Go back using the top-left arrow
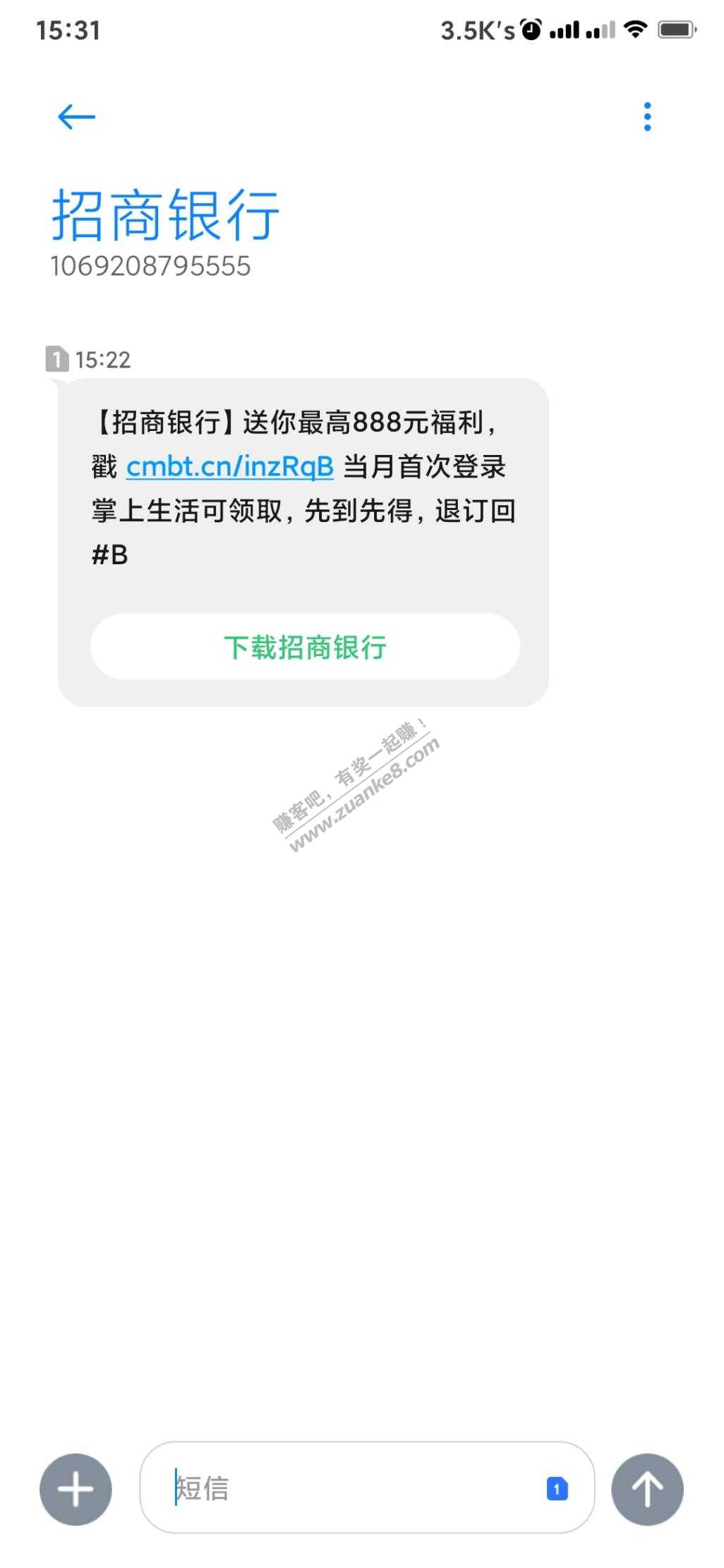 [x=76, y=116]
